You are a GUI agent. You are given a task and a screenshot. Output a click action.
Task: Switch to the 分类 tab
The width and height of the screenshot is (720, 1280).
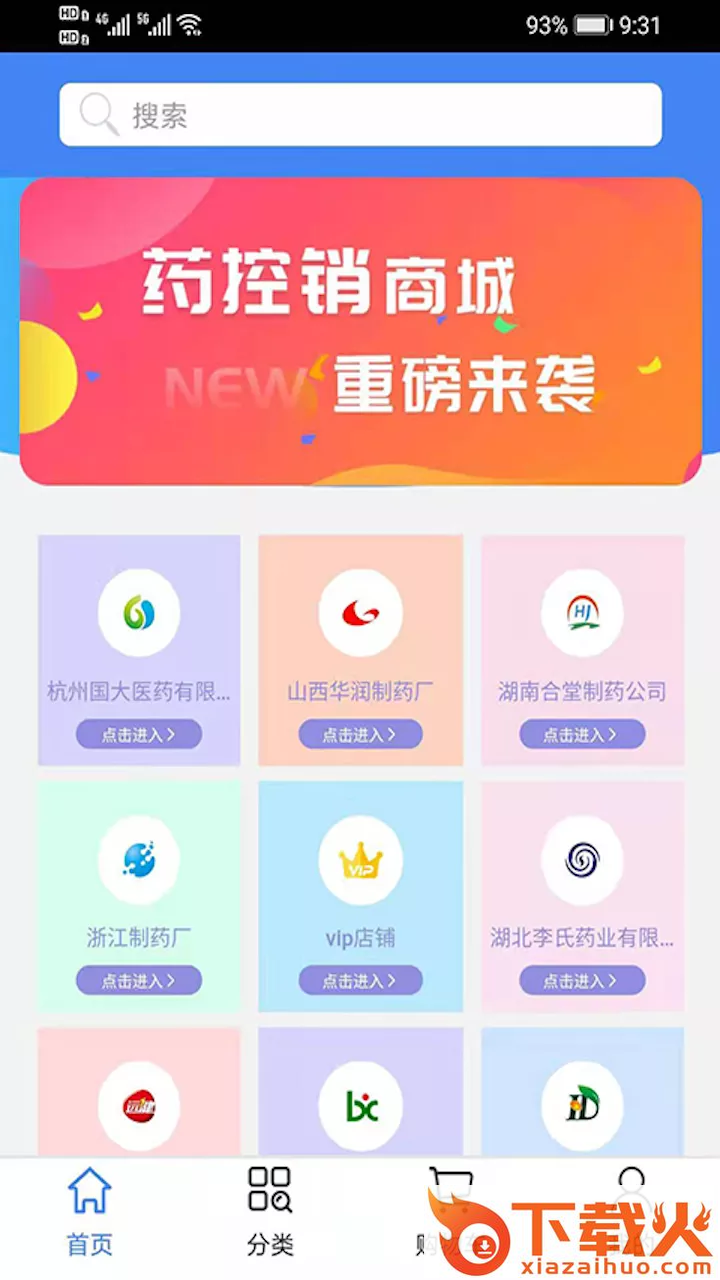point(270,1213)
